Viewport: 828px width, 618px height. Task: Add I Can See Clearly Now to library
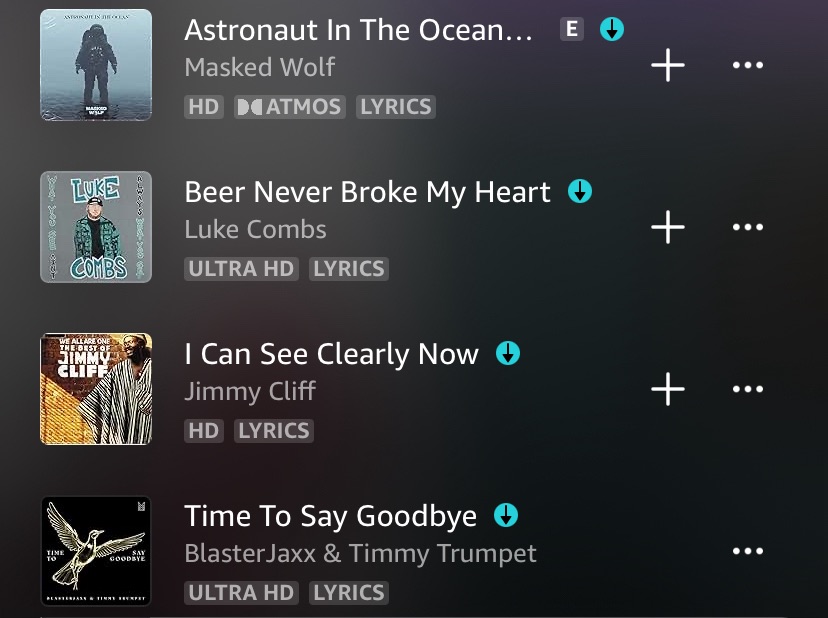668,389
